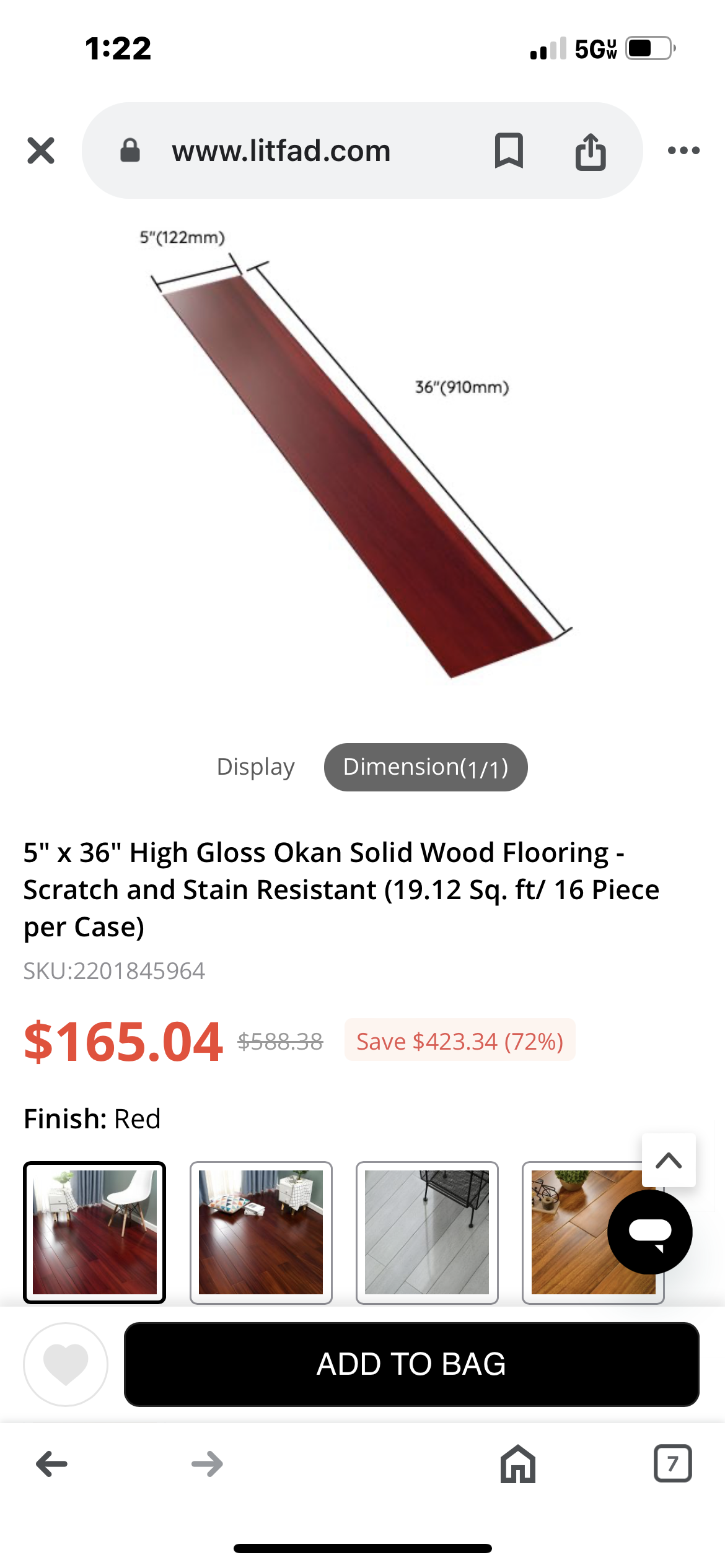View the 7 open tabs
Viewport: 725px width, 1568px height.
pyautogui.click(x=672, y=1464)
